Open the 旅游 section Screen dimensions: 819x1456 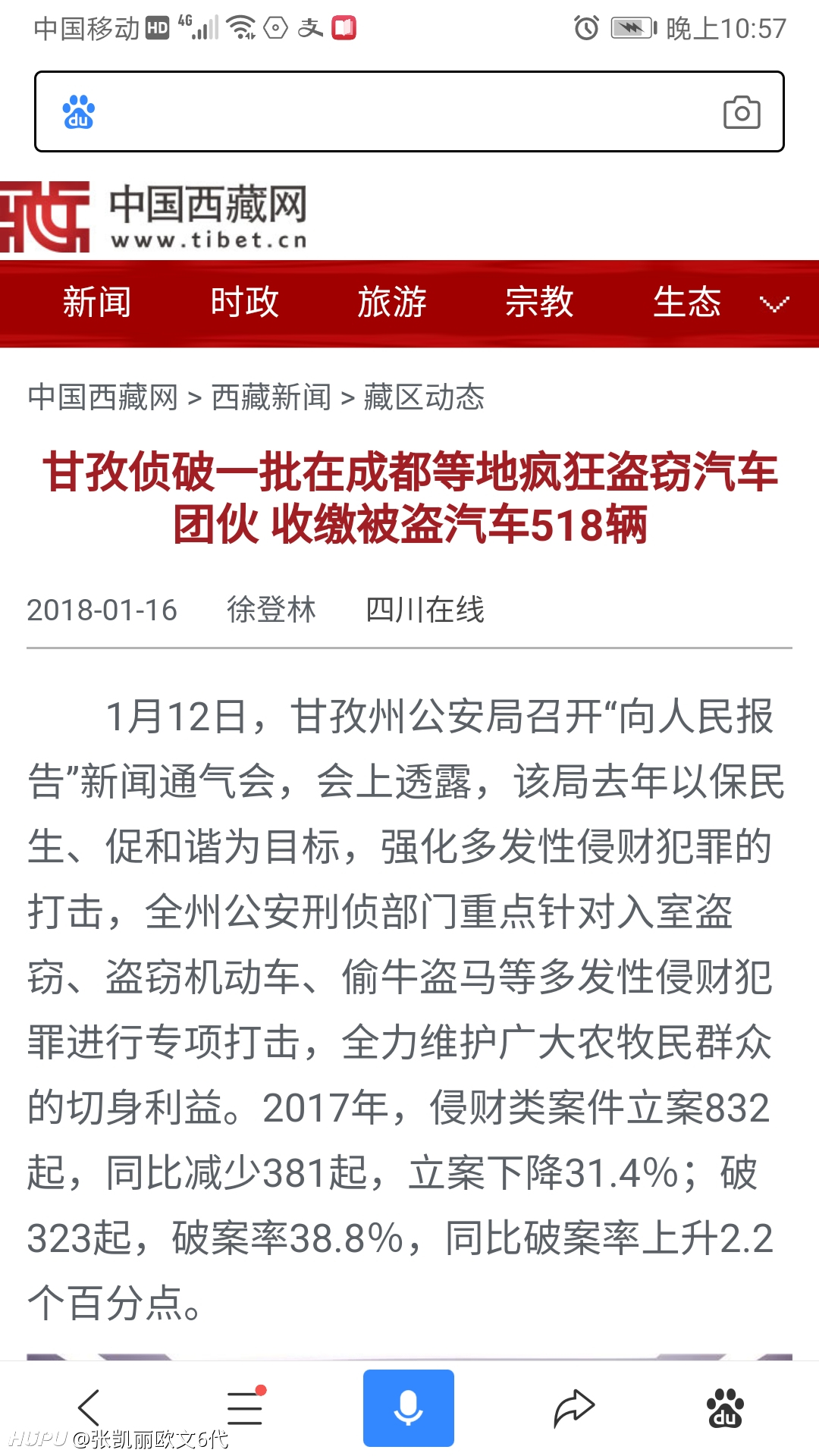(x=392, y=302)
